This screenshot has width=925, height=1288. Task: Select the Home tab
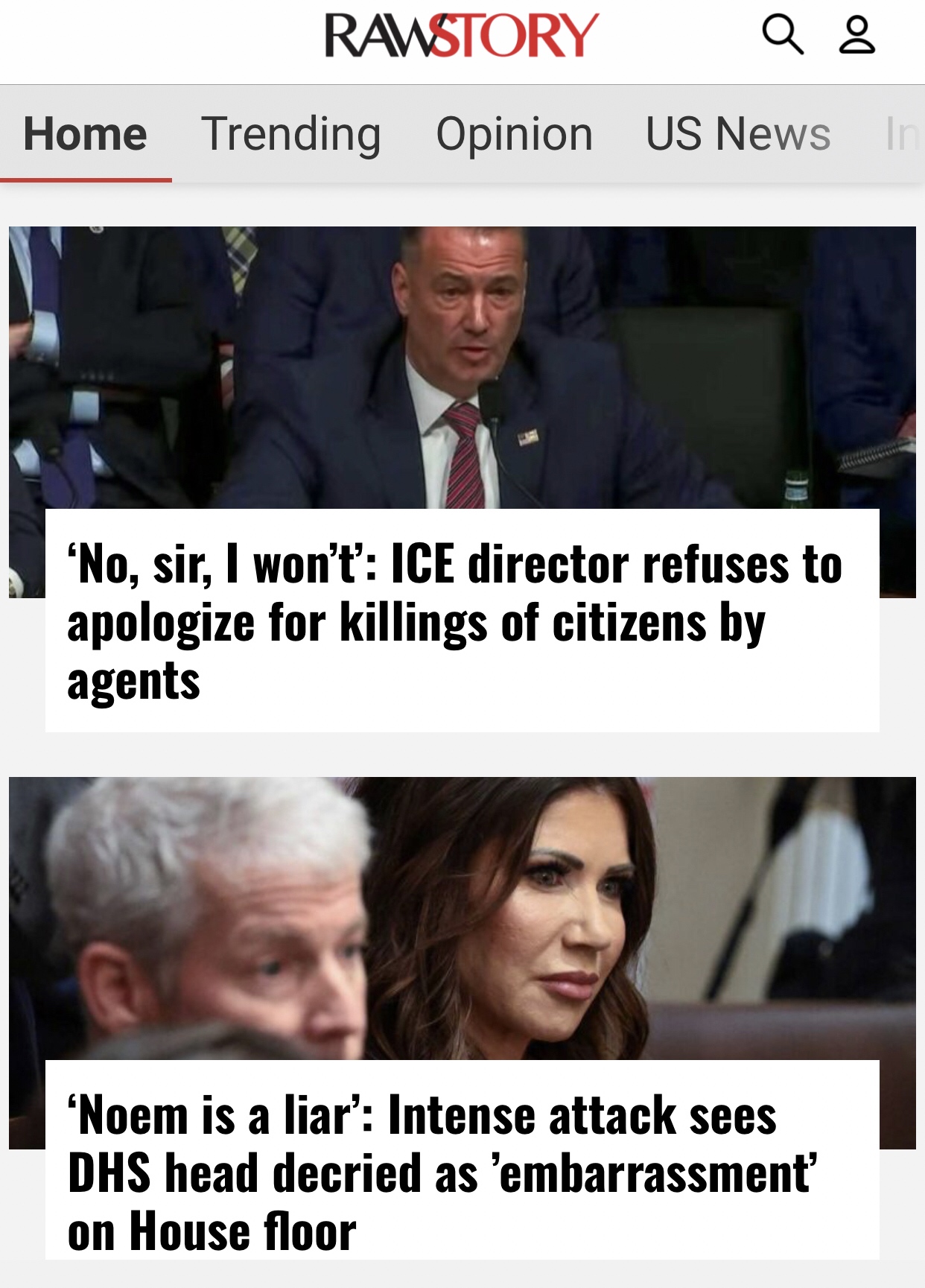pos(85,134)
